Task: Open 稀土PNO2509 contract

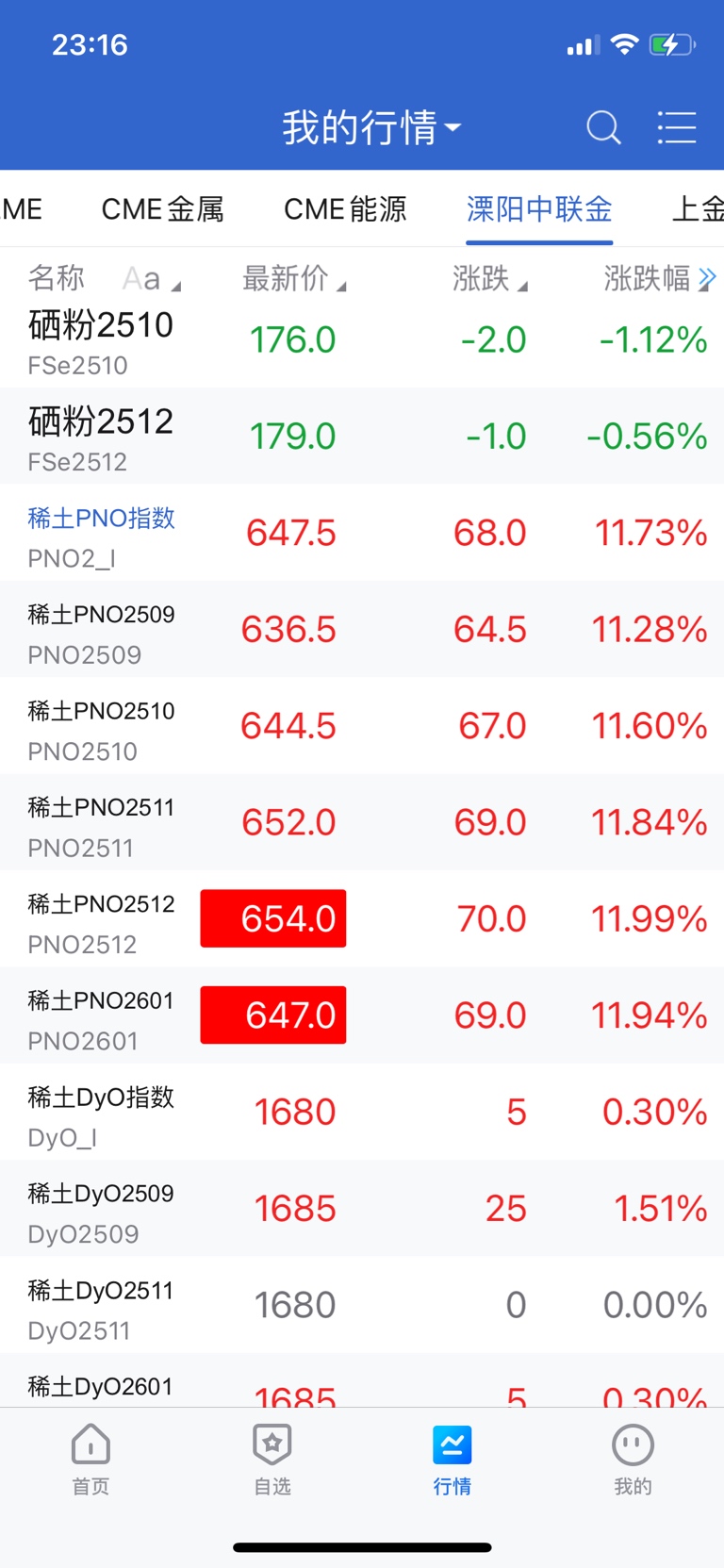Action: click(x=362, y=630)
